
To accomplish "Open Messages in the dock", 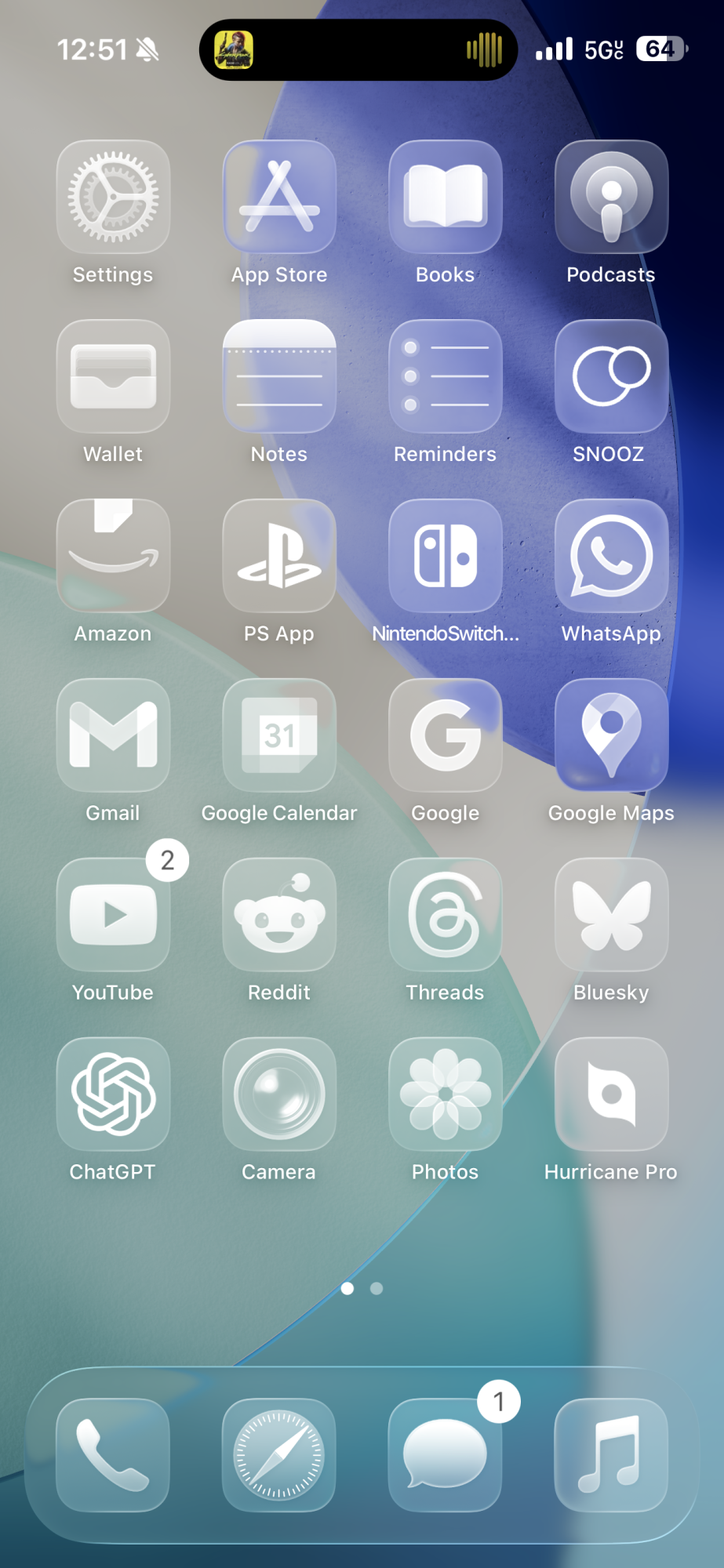I will [445, 1455].
